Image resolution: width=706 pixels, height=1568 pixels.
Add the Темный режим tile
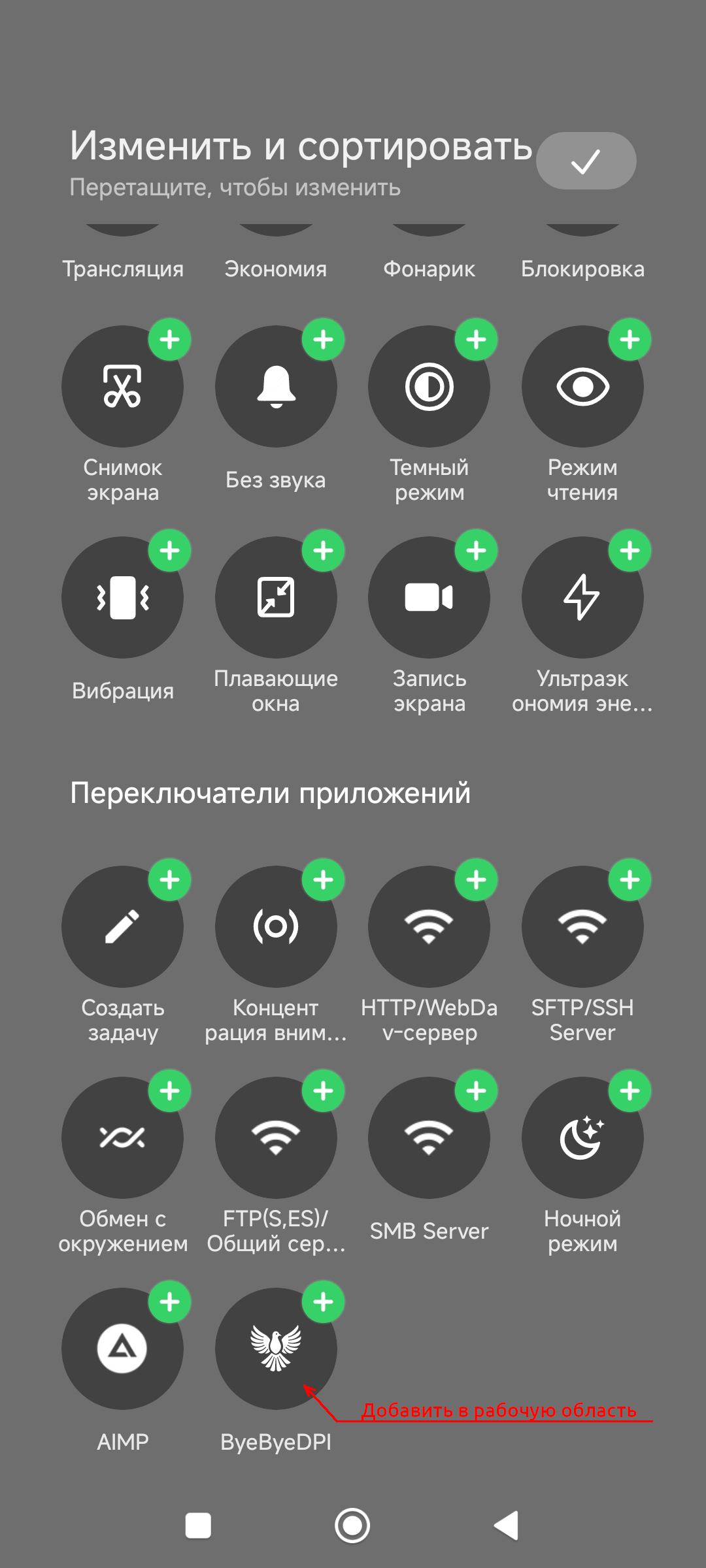pyautogui.click(x=476, y=340)
